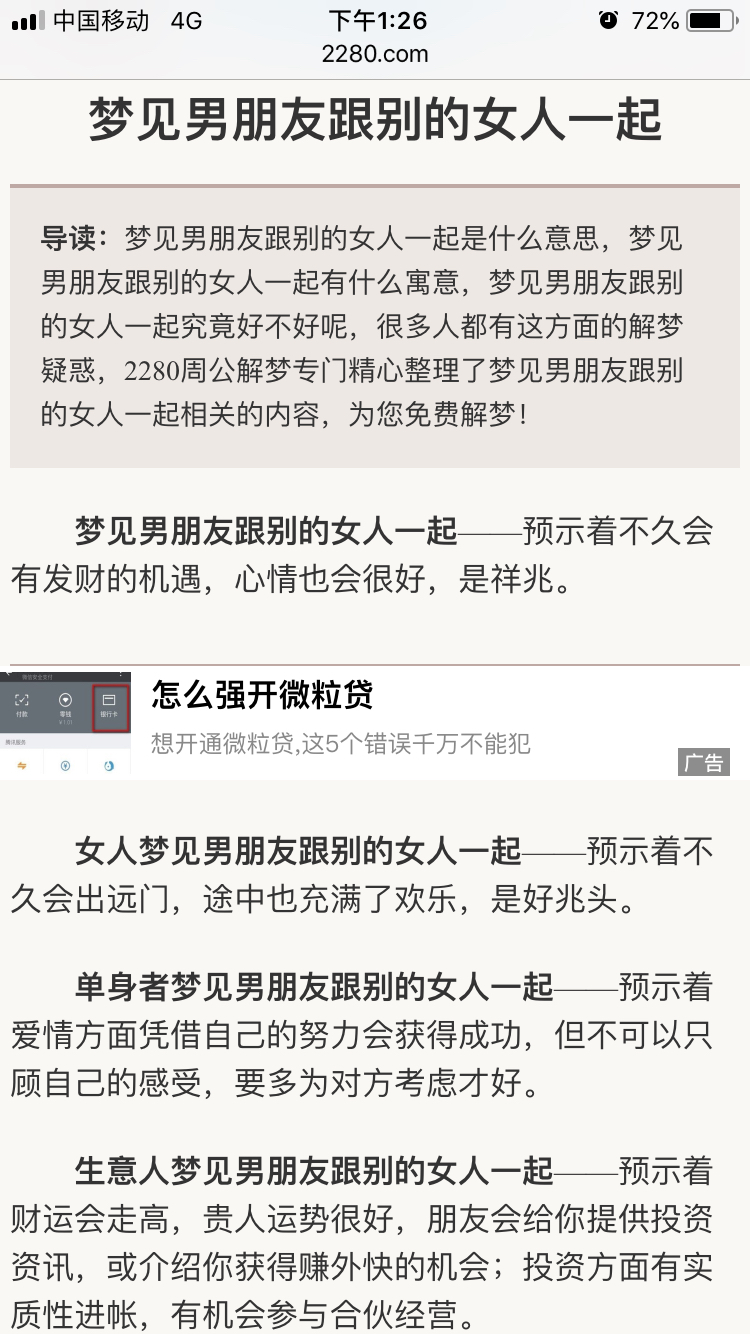
Task: Tap the ad subtitle about 微粒贷 mistakes
Action: click(x=340, y=742)
